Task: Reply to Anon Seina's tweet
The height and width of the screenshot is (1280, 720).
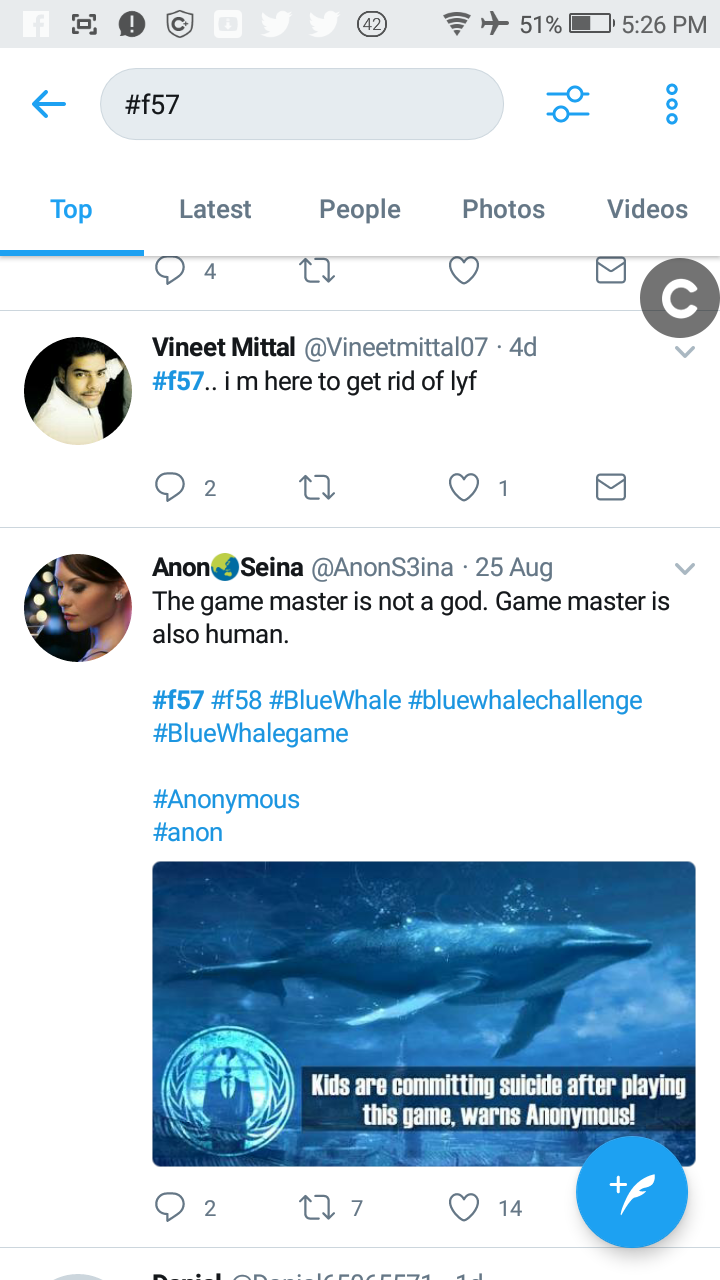Action: [171, 1207]
